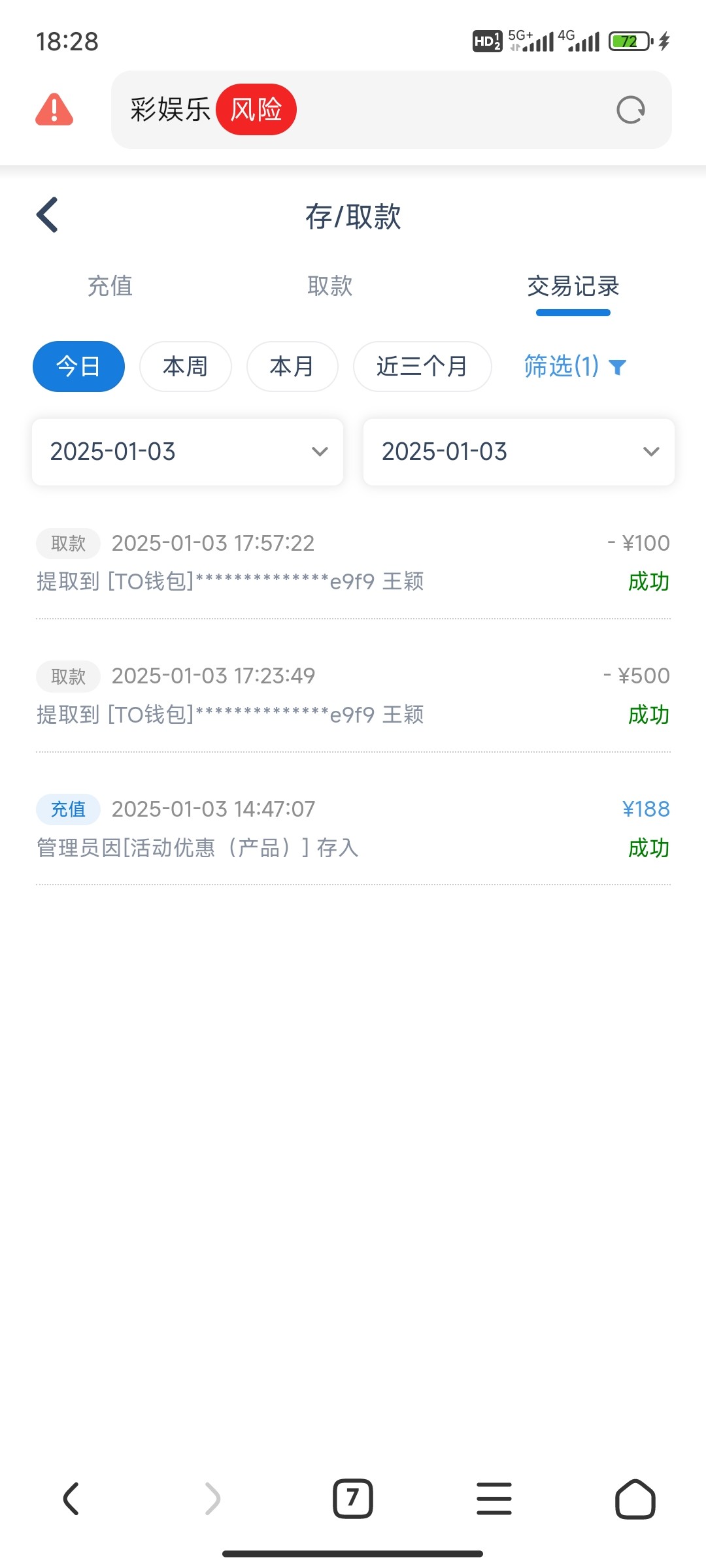Open the 筛选(1) filter options
Screen dimensions: 706x1568
575,367
